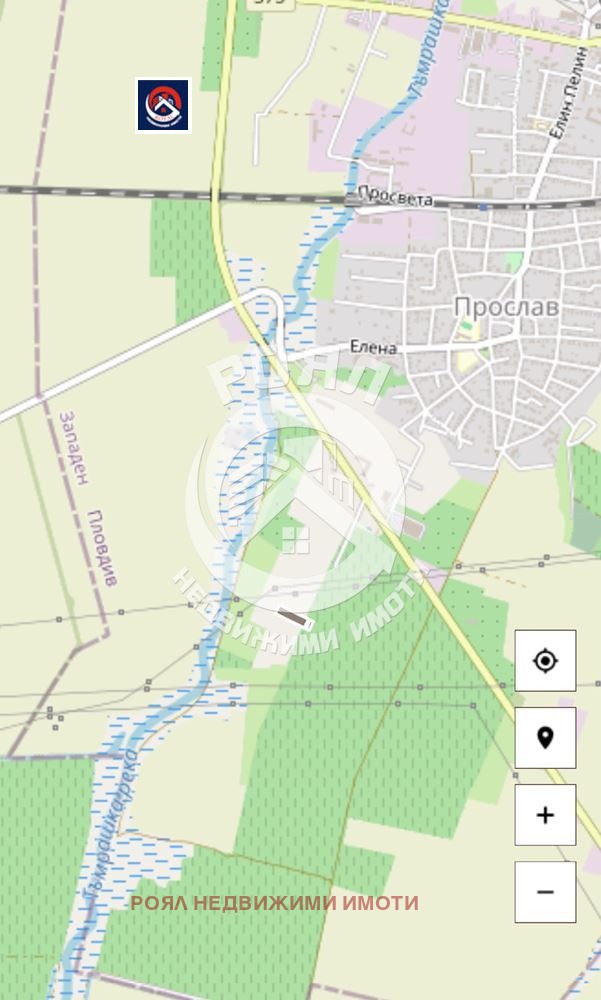Zoom in with the plus button
This screenshot has height=1000, width=601.
point(545,815)
